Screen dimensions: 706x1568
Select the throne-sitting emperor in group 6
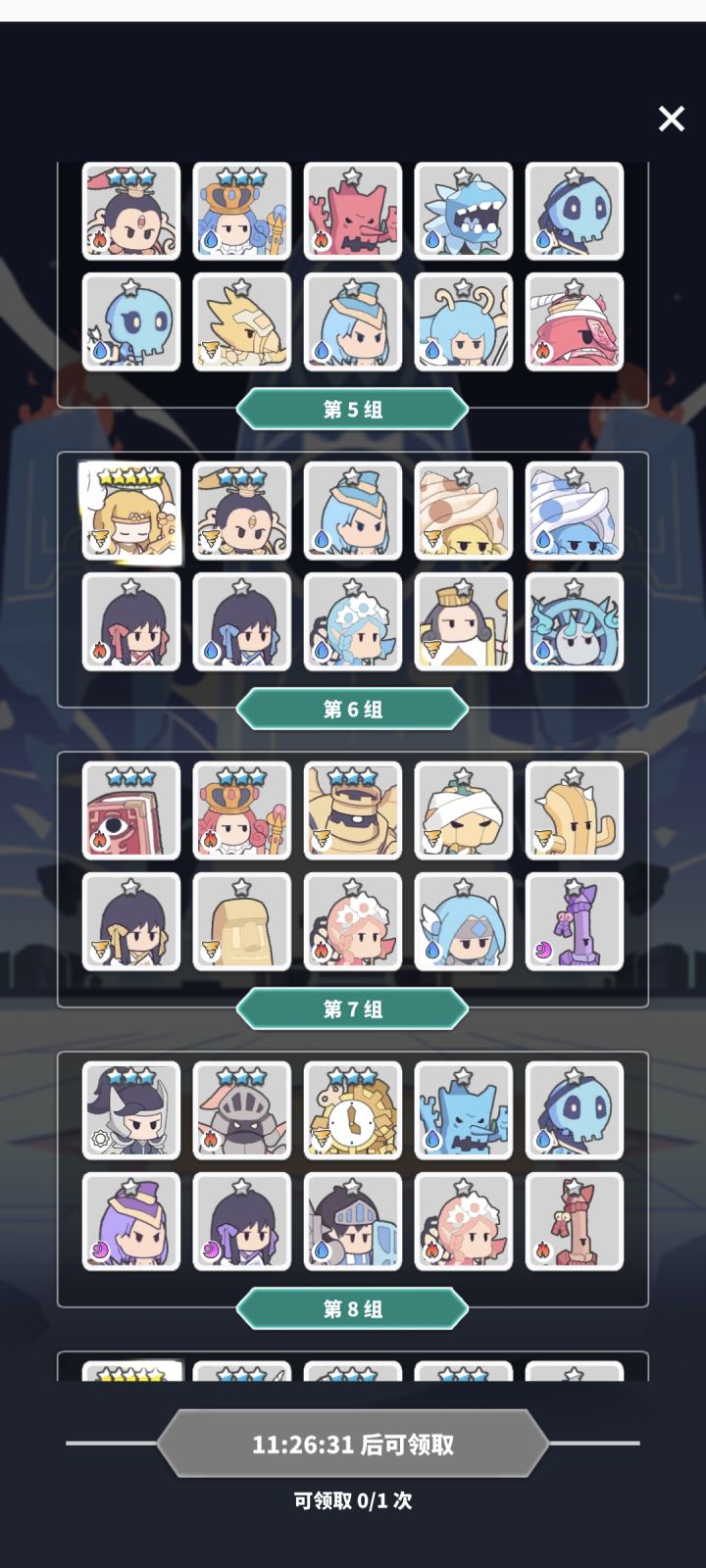[x=463, y=621]
